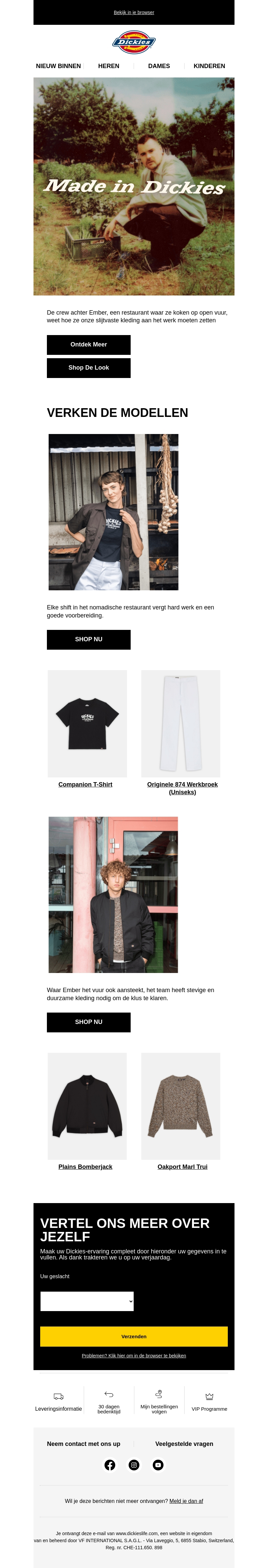Tap the Ontdek Meer button
Image resolution: width=268 pixels, height=1568 pixels.
[89, 344]
